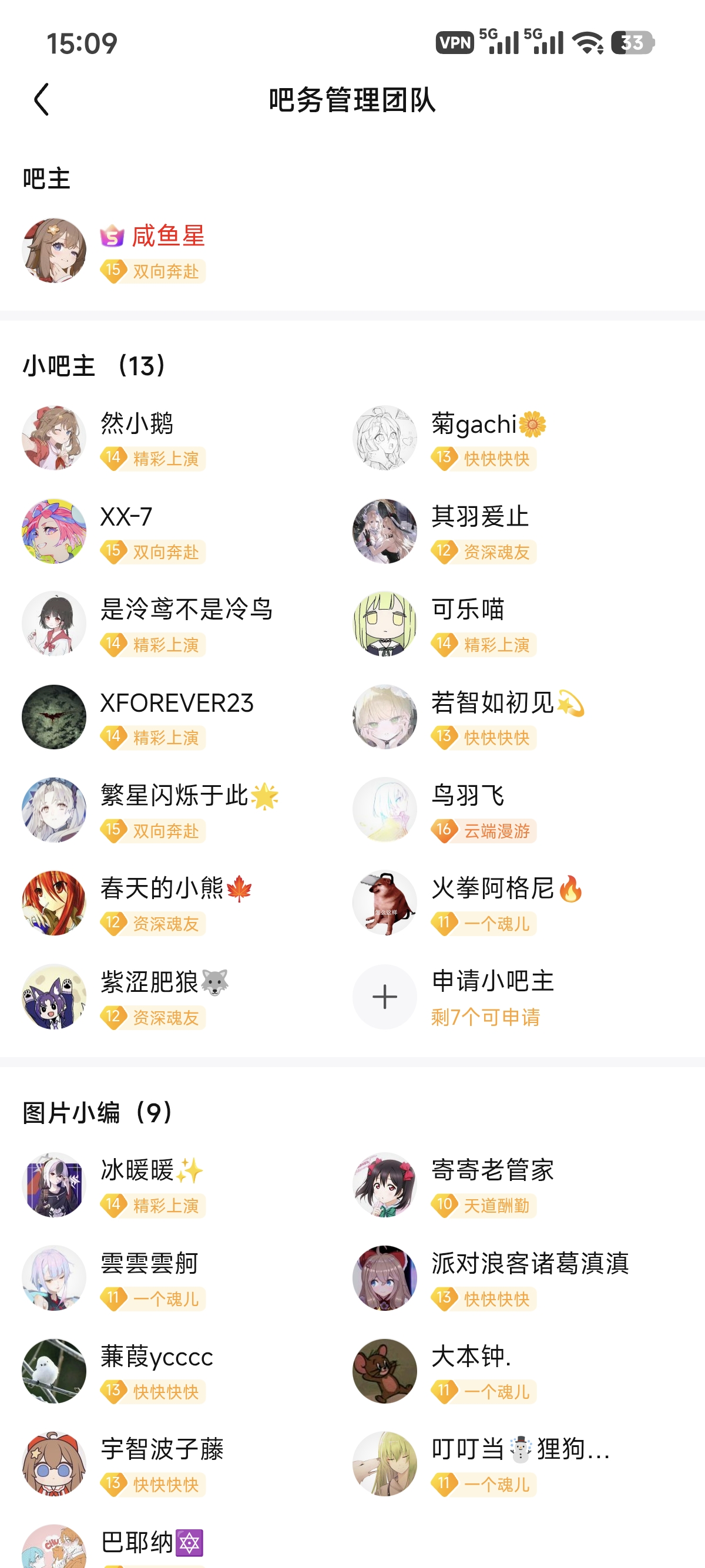Viewport: 705px width, 1568px height.
Task: Open 冰暖暖's profile
Action: [54, 1185]
